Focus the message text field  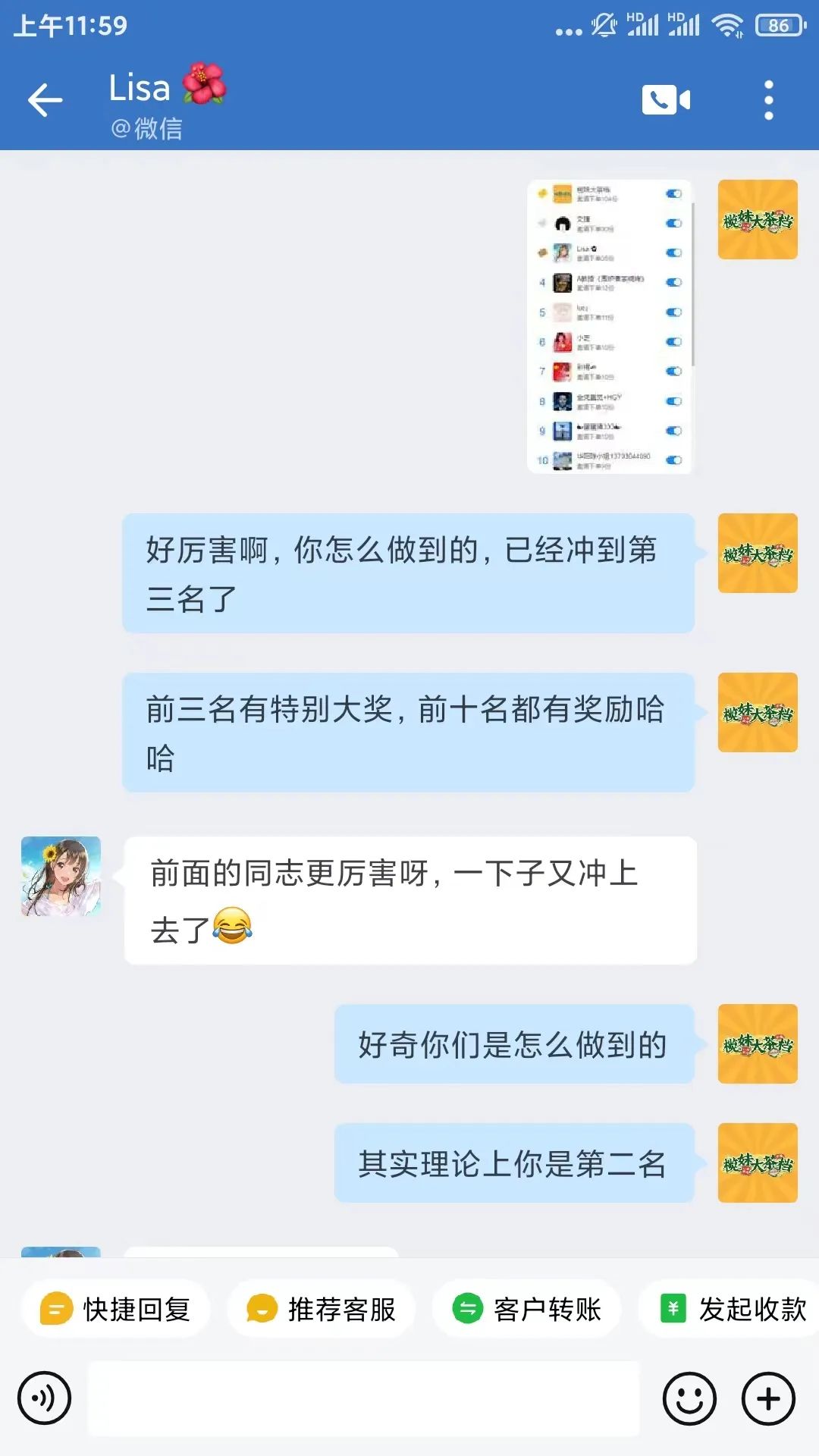point(364,1398)
